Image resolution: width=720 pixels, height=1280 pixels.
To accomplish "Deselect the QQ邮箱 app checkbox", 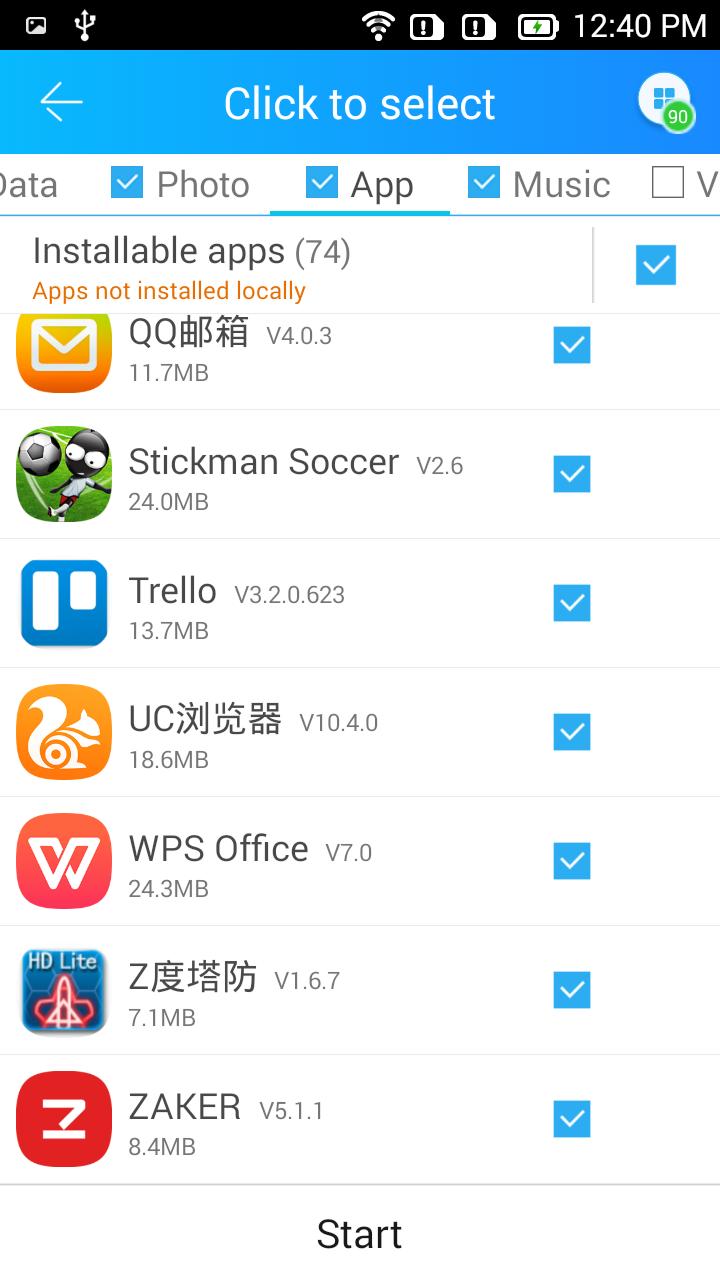I will coord(572,345).
